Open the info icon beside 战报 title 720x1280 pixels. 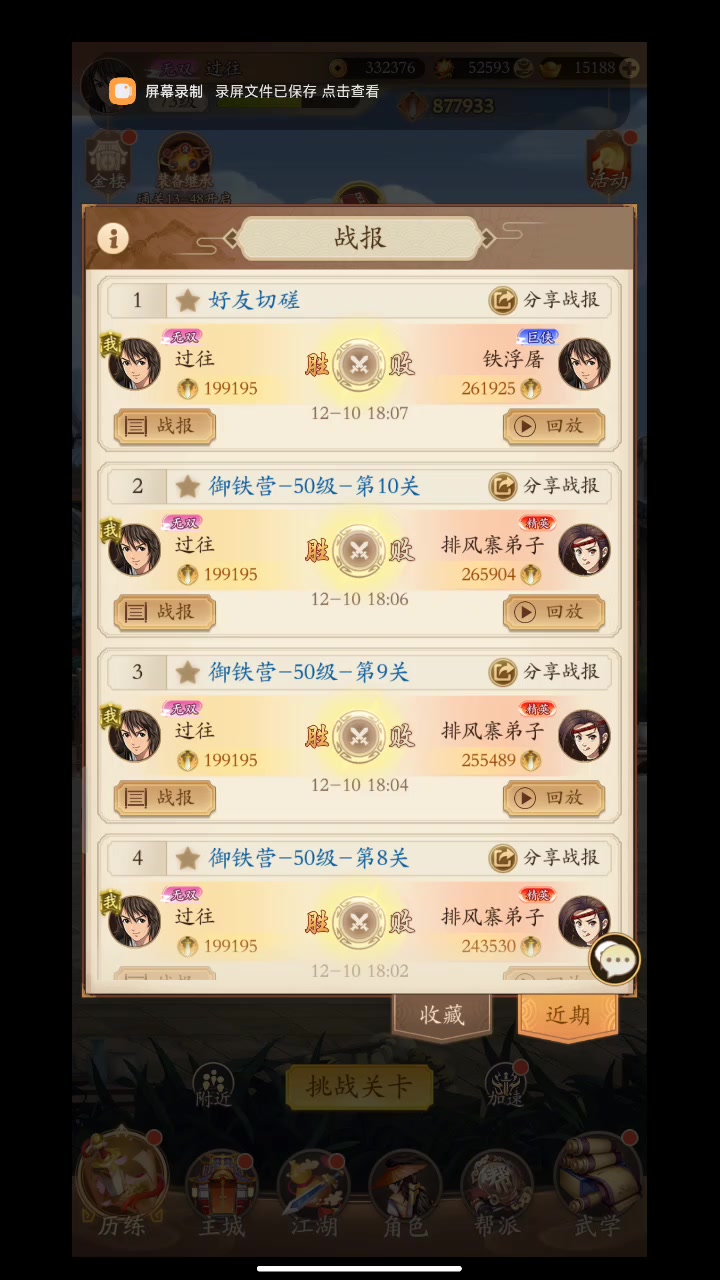coord(113,238)
